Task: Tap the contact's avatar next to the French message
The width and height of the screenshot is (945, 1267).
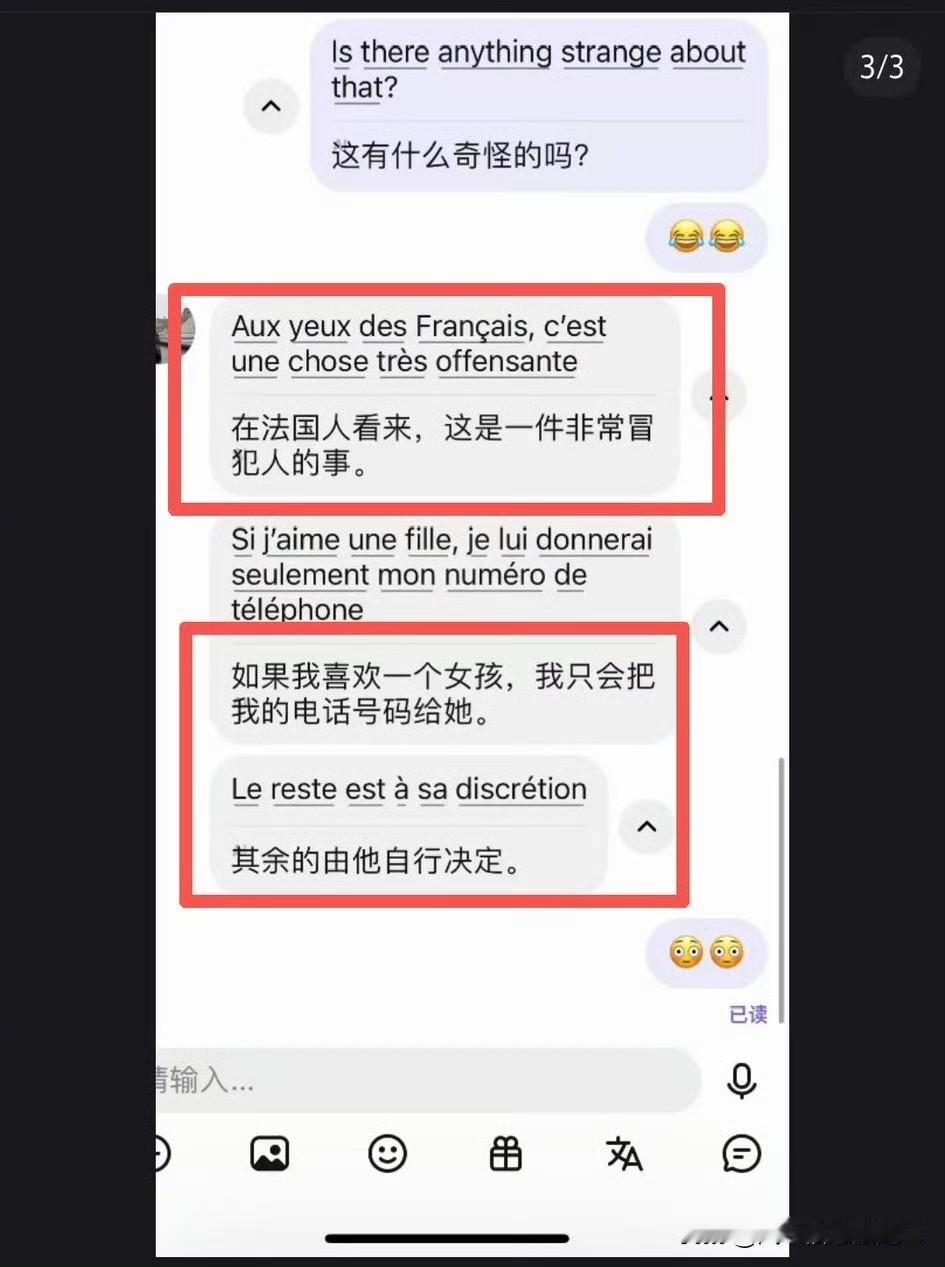Action: pyautogui.click(x=175, y=330)
